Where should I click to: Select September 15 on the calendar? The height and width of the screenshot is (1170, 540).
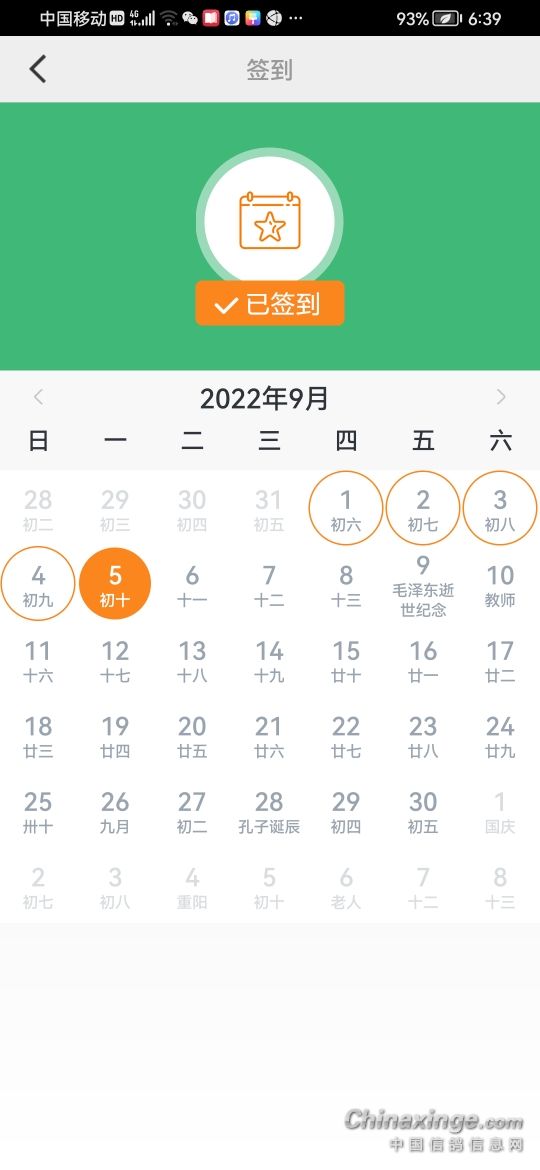coord(346,660)
